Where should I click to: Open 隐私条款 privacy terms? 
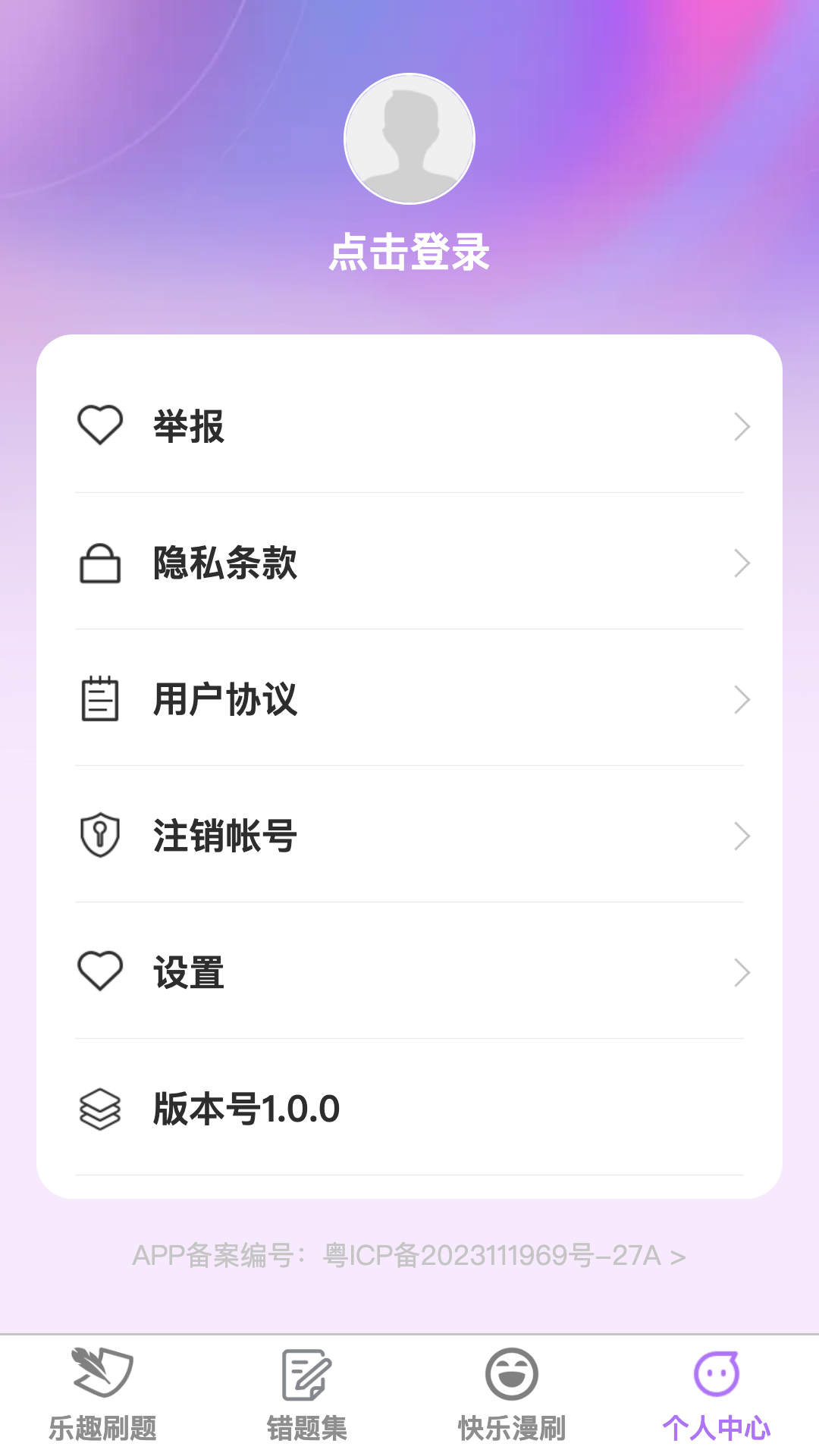(x=409, y=563)
